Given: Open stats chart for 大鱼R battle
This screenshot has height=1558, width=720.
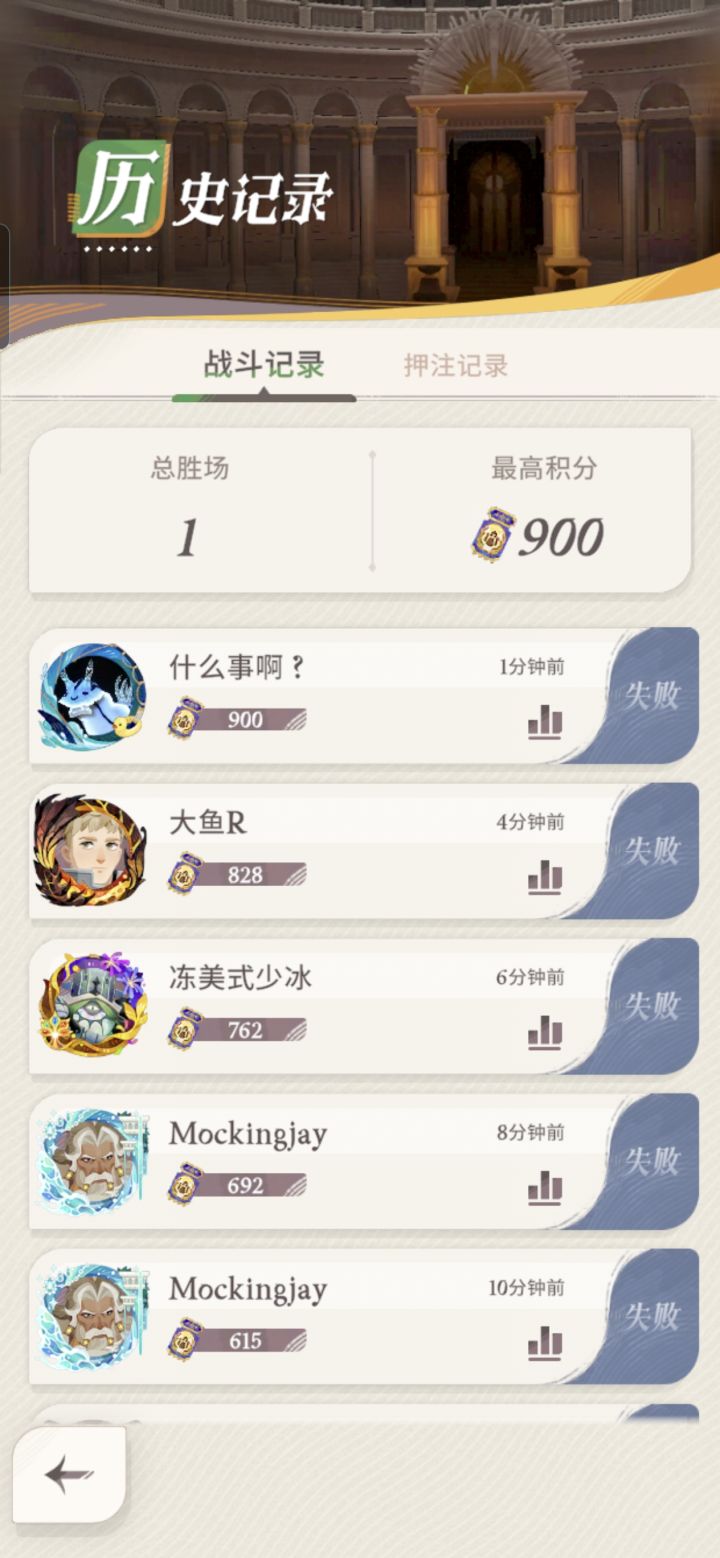Looking at the screenshot, I should tap(545, 877).
